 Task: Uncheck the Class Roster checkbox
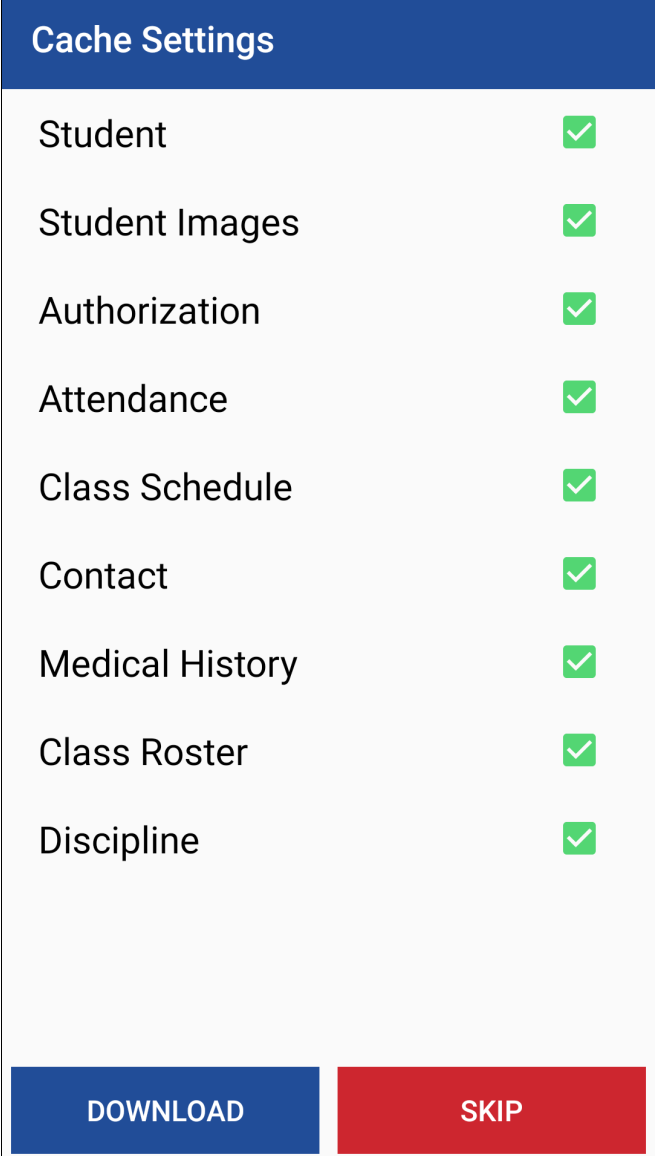[x=579, y=750]
